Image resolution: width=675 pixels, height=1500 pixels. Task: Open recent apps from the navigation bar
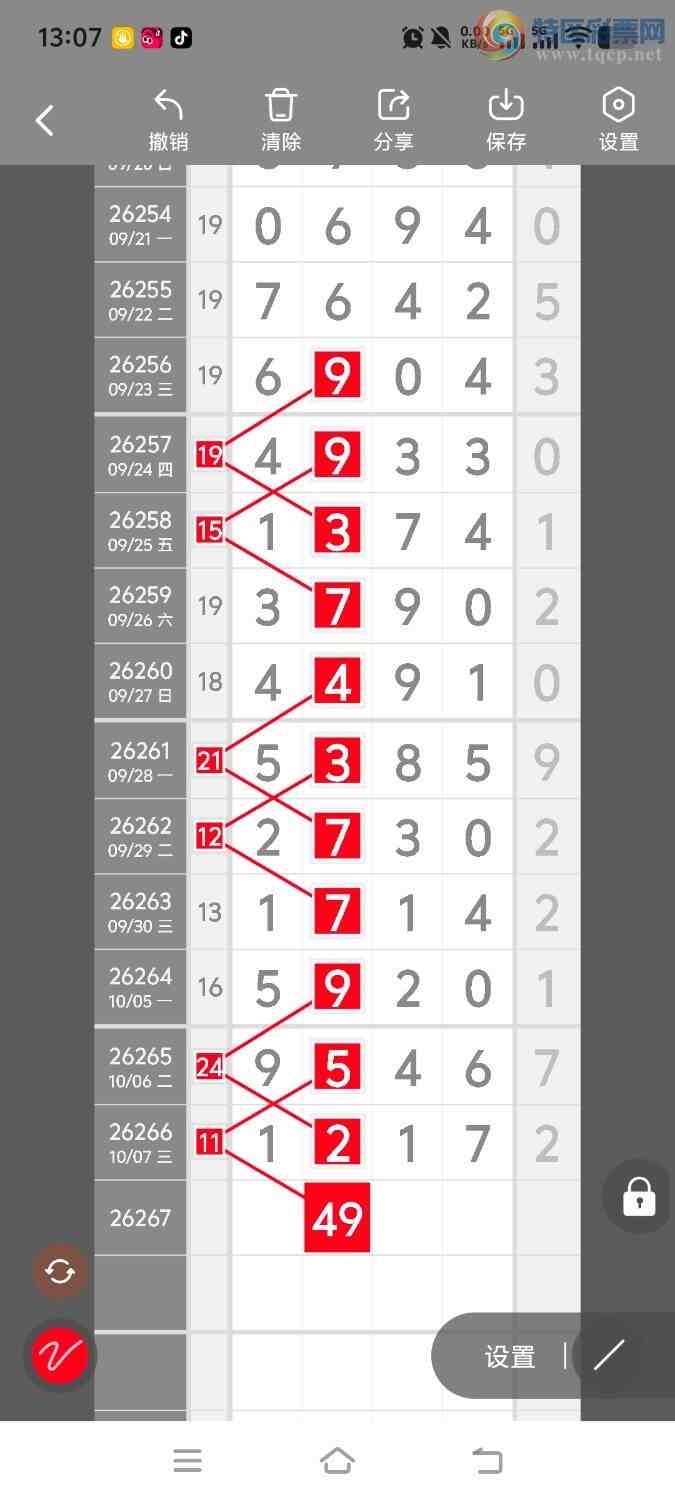(x=188, y=1461)
